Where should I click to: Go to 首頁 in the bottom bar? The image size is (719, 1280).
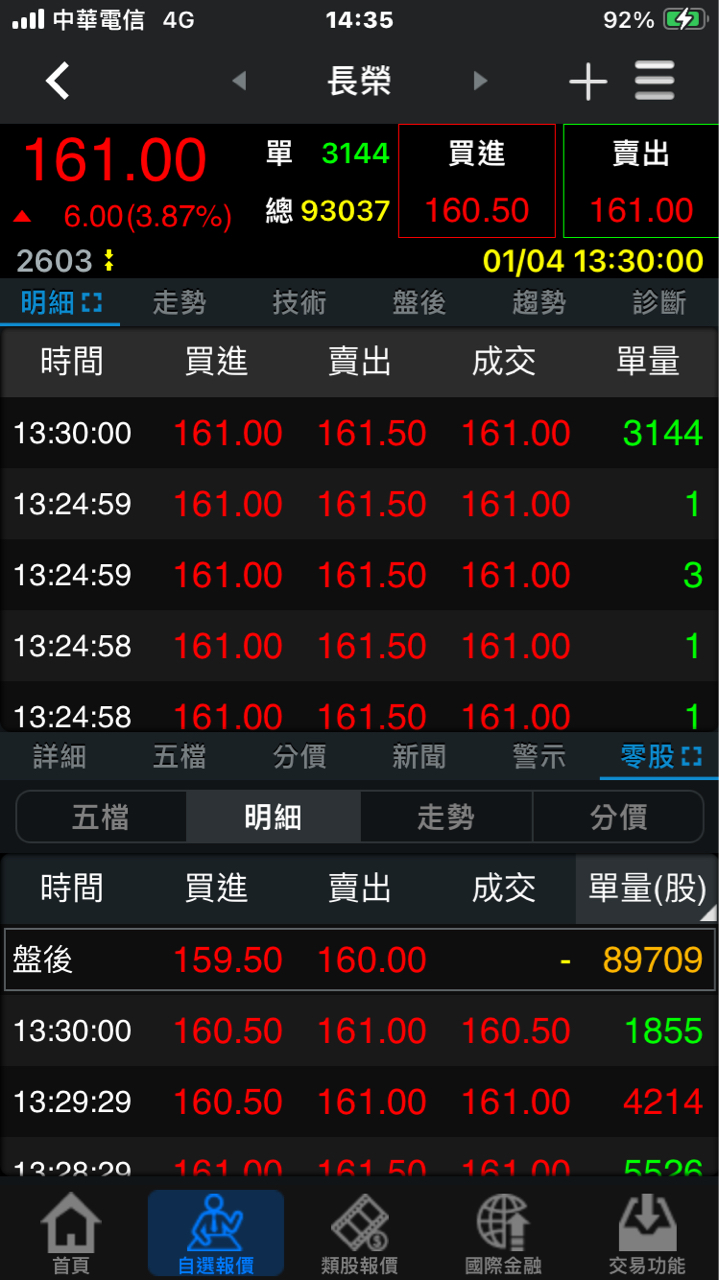[71, 1234]
